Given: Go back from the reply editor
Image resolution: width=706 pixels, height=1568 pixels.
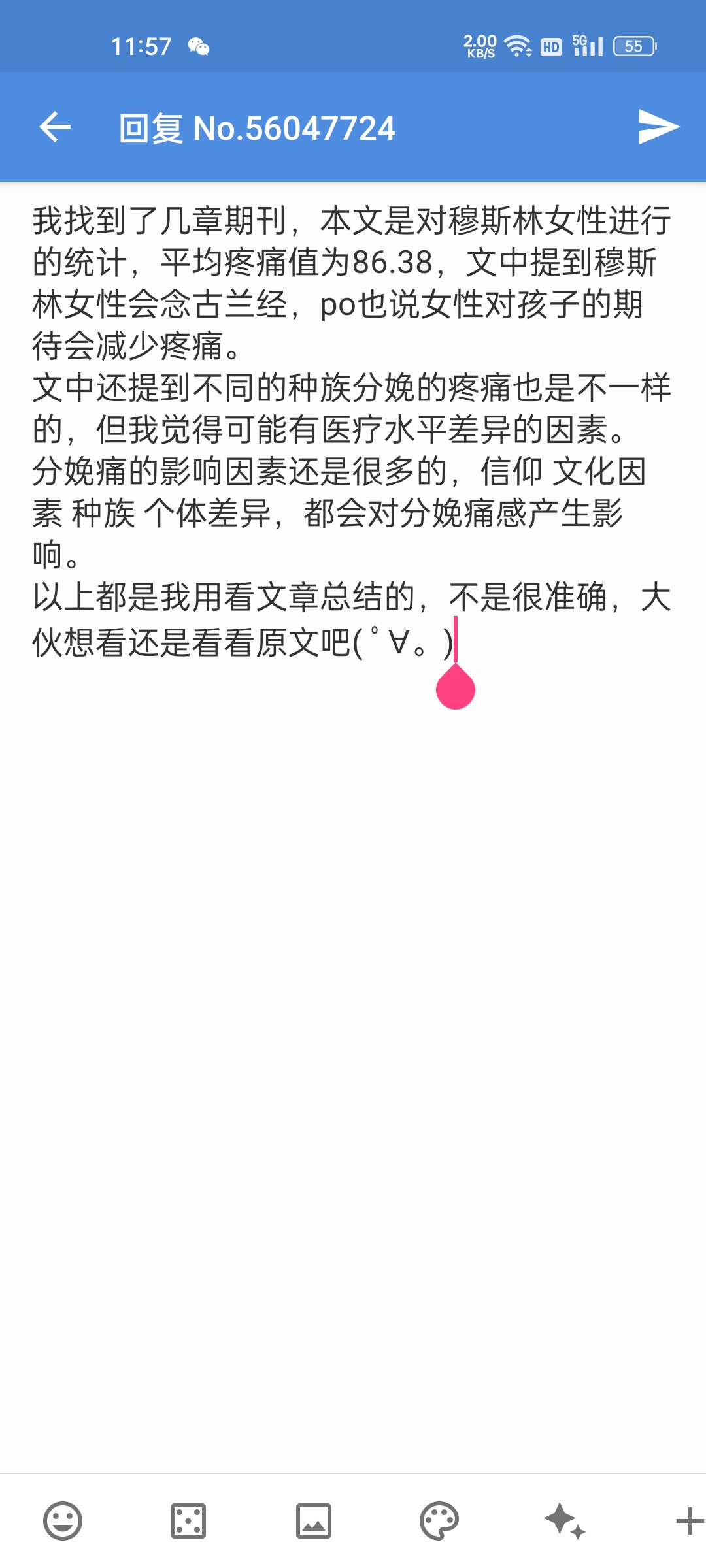Looking at the screenshot, I should tap(56, 127).
